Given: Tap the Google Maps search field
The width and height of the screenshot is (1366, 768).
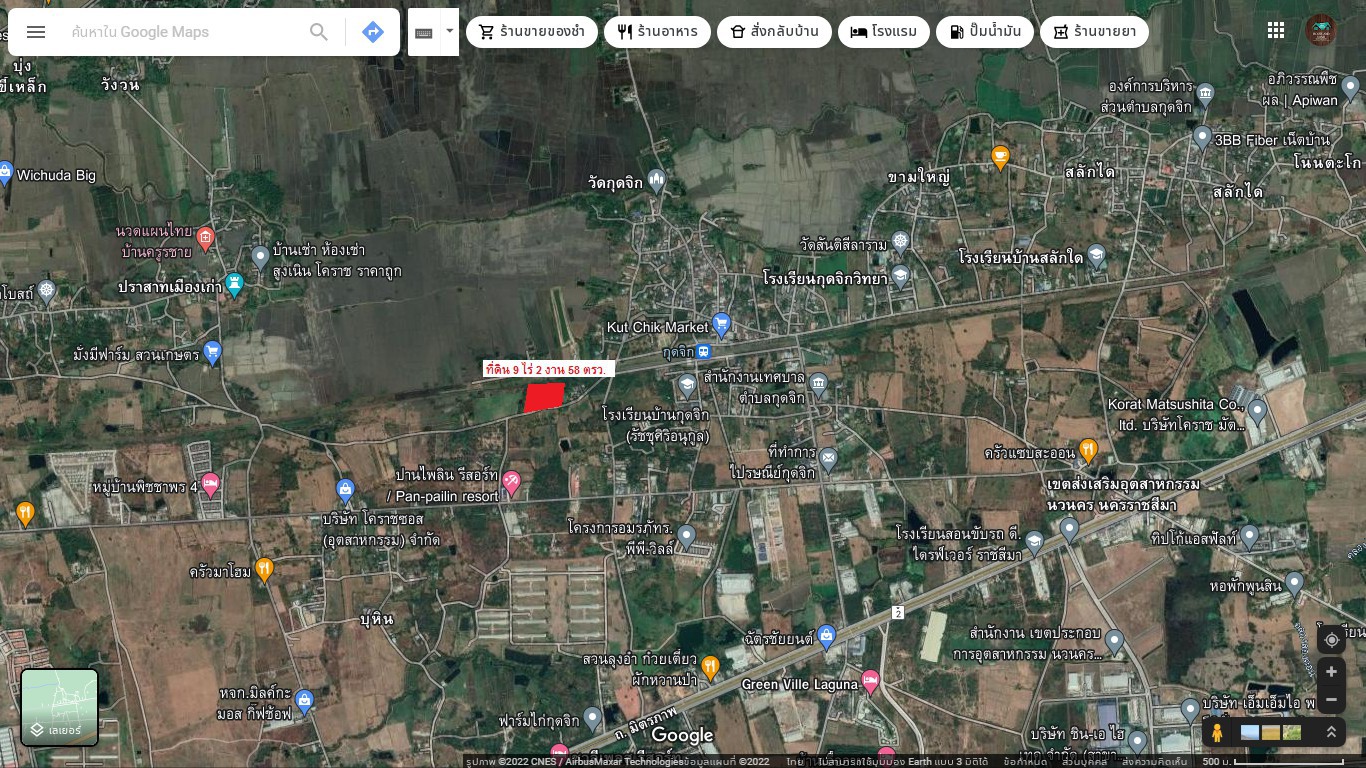Looking at the screenshot, I should 185,32.
